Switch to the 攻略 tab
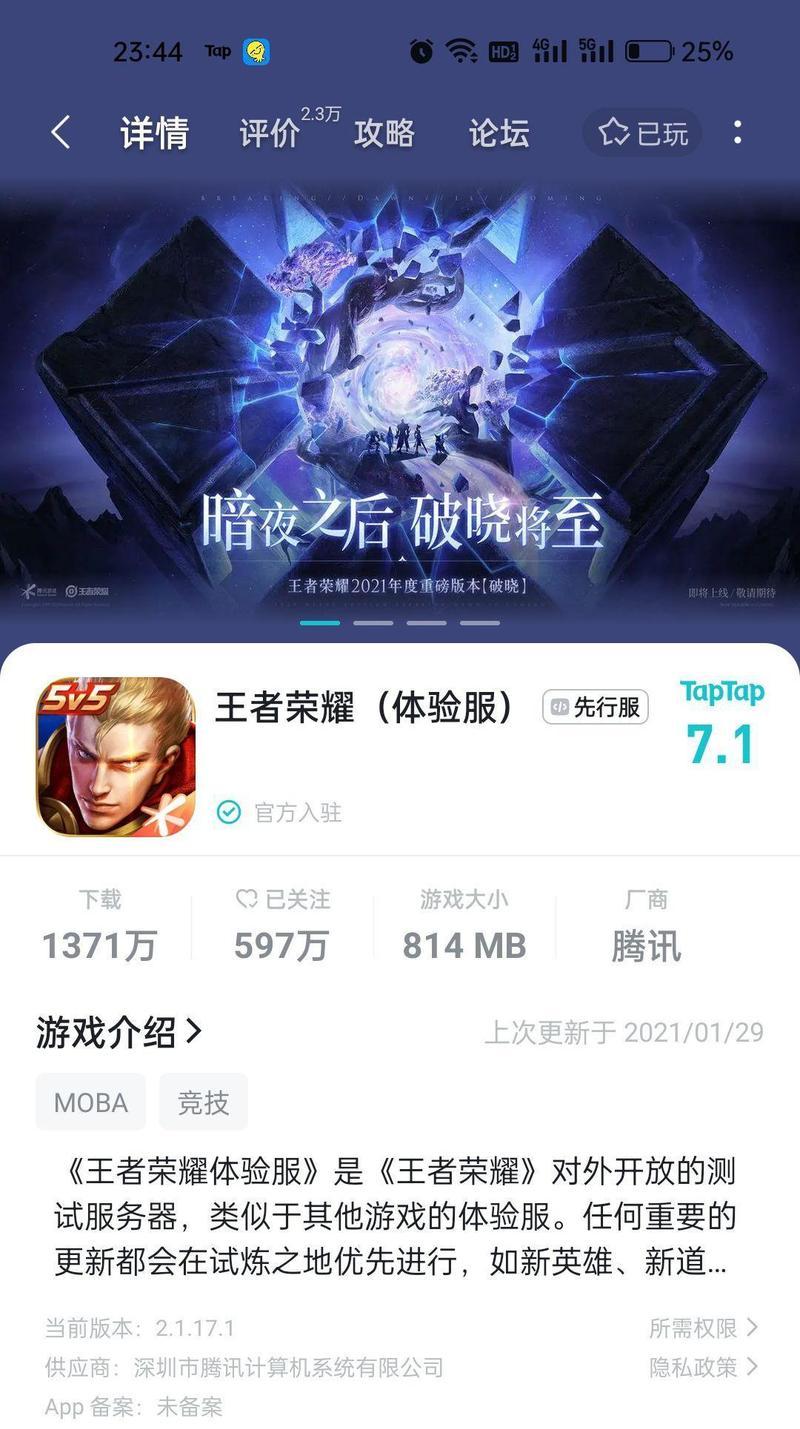The width and height of the screenshot is (800, 1429). coord(384,132)
